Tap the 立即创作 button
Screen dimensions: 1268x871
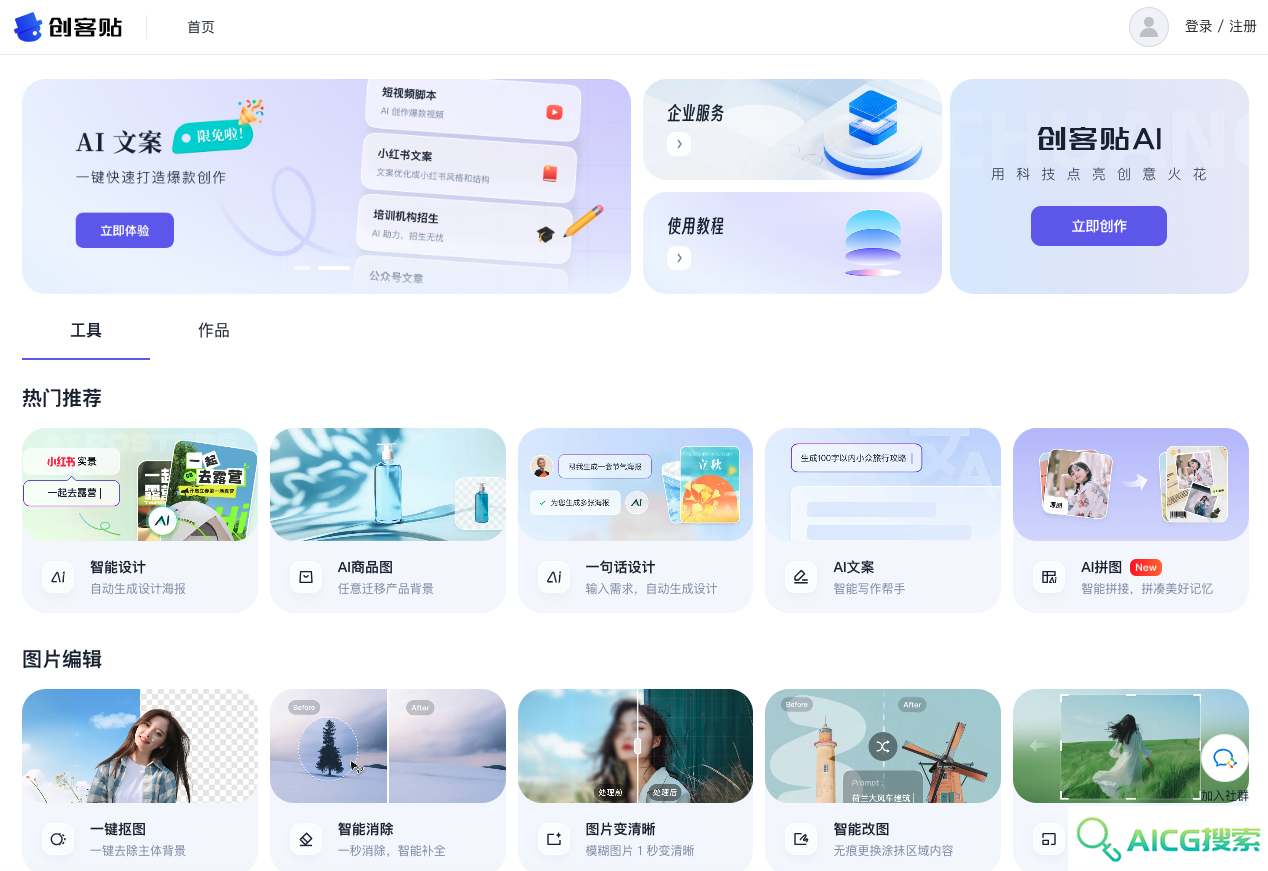1098,226
